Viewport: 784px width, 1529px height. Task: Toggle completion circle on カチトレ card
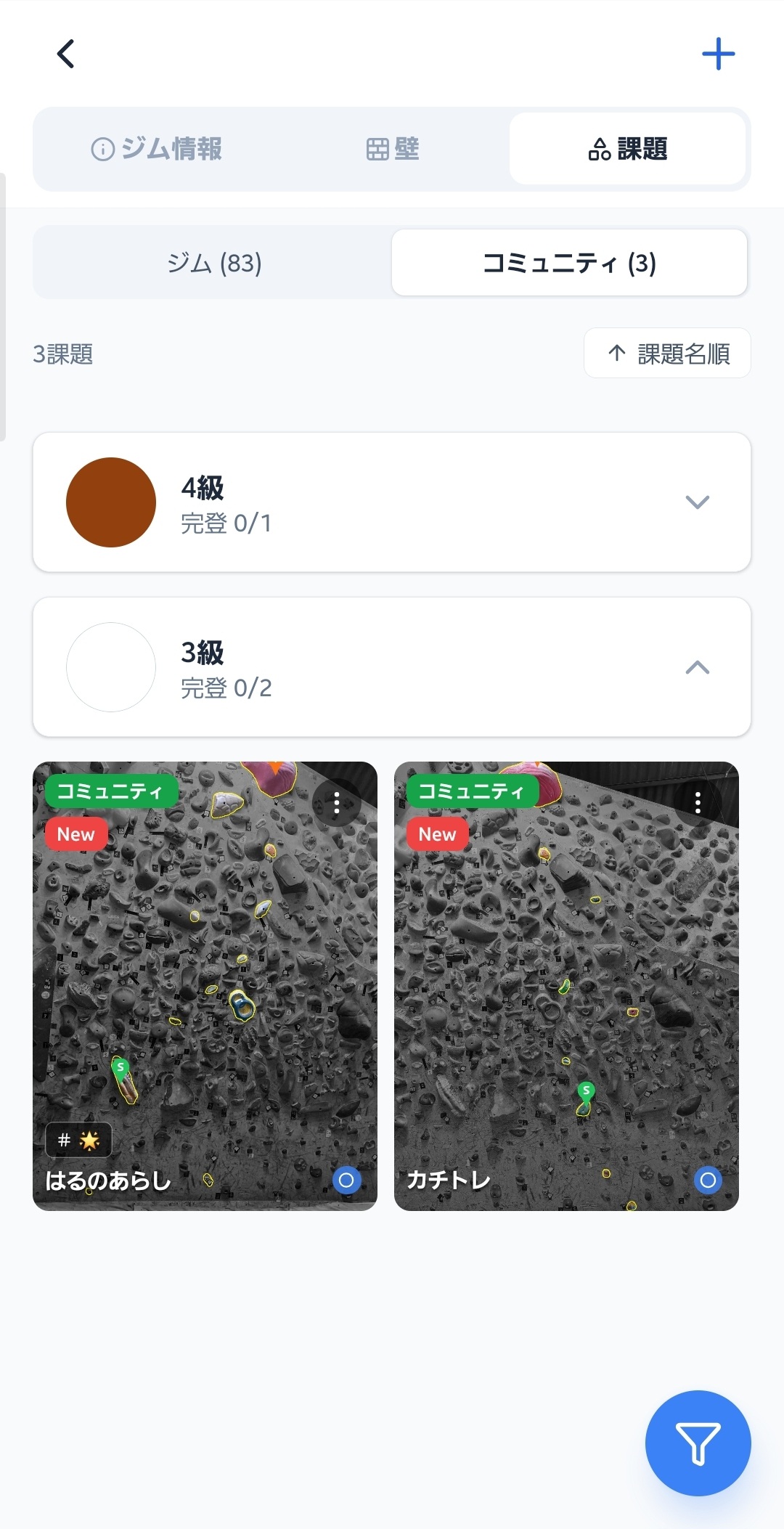[x=708, y=1180]
